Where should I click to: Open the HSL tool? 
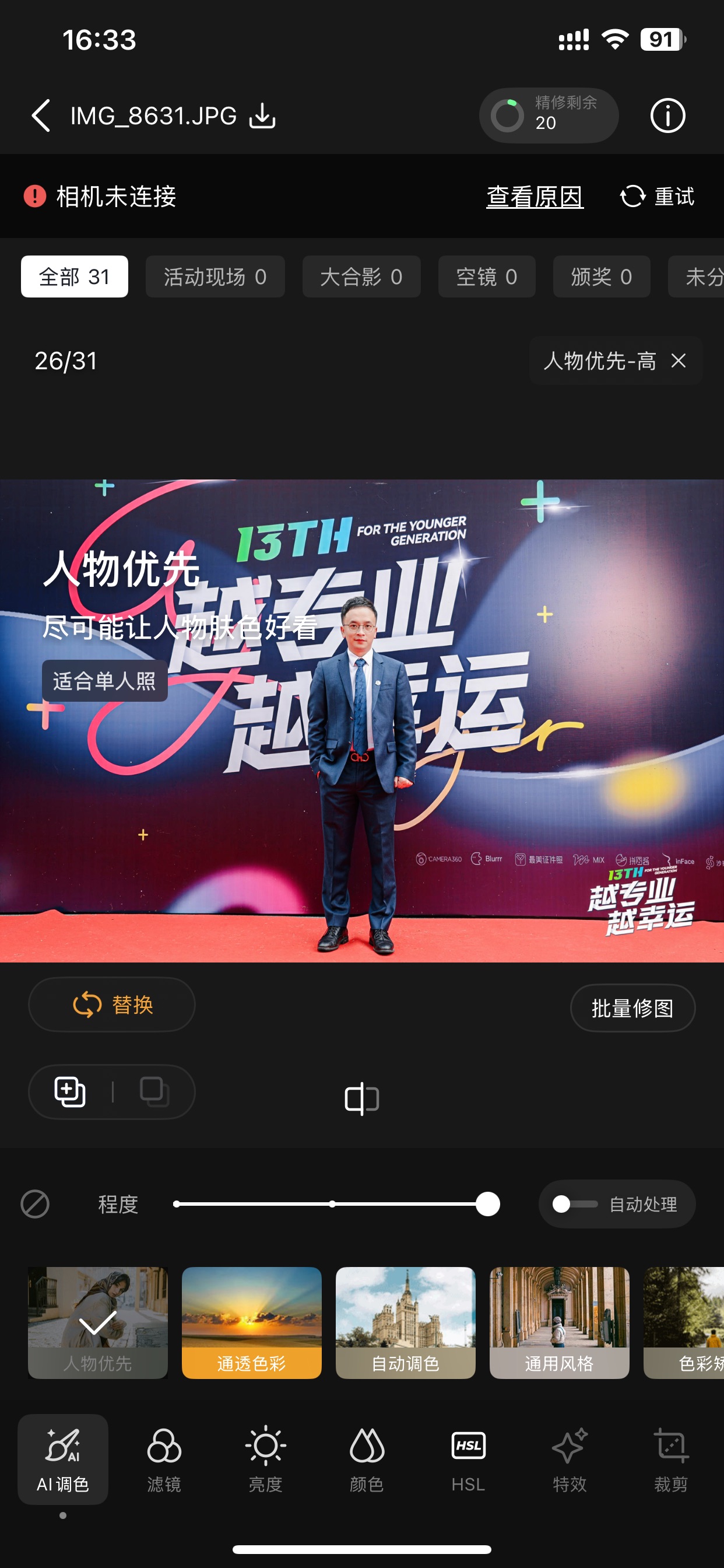468,1459
